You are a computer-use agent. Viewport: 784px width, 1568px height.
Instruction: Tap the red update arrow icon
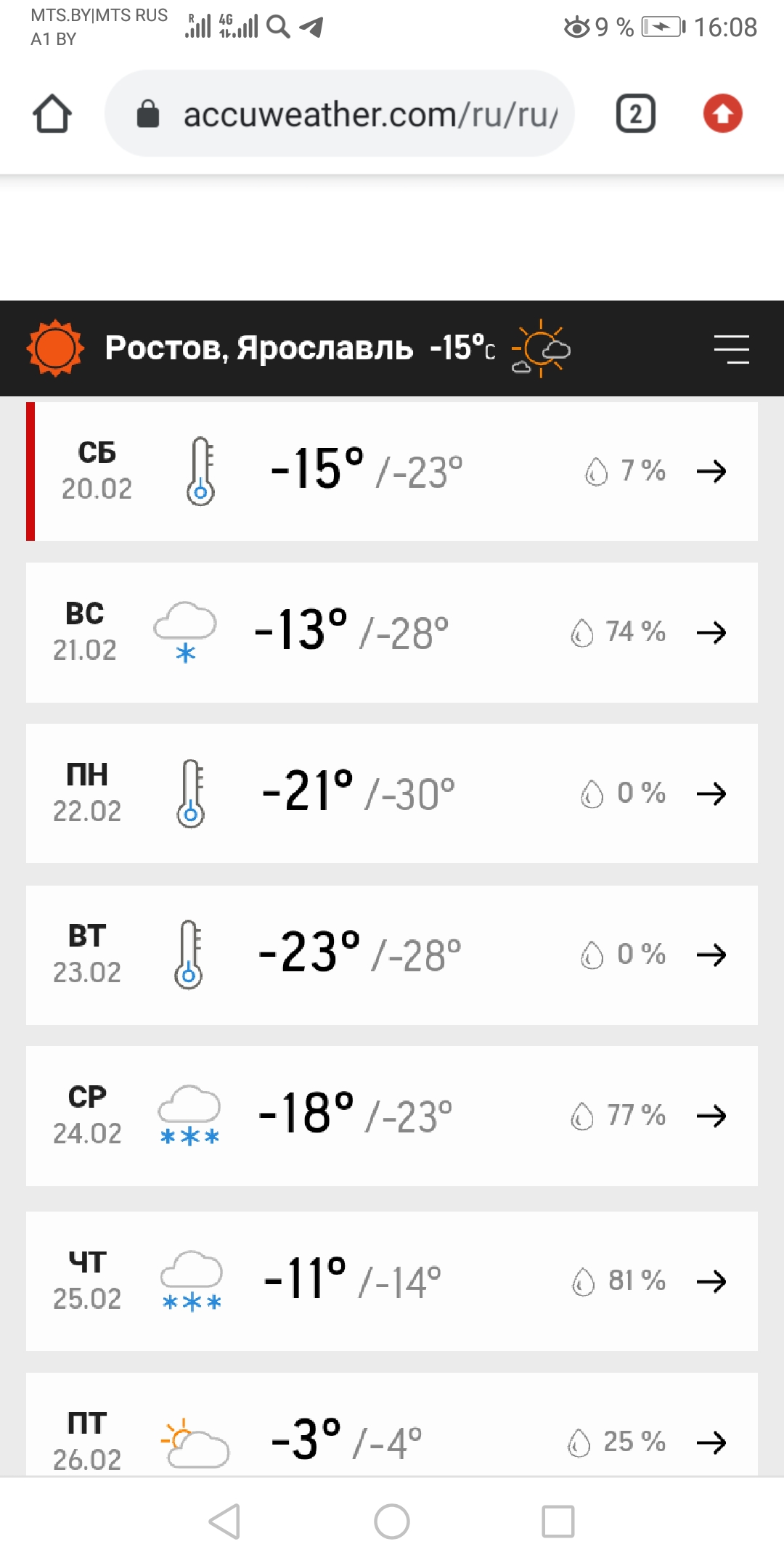pos(723,114)
